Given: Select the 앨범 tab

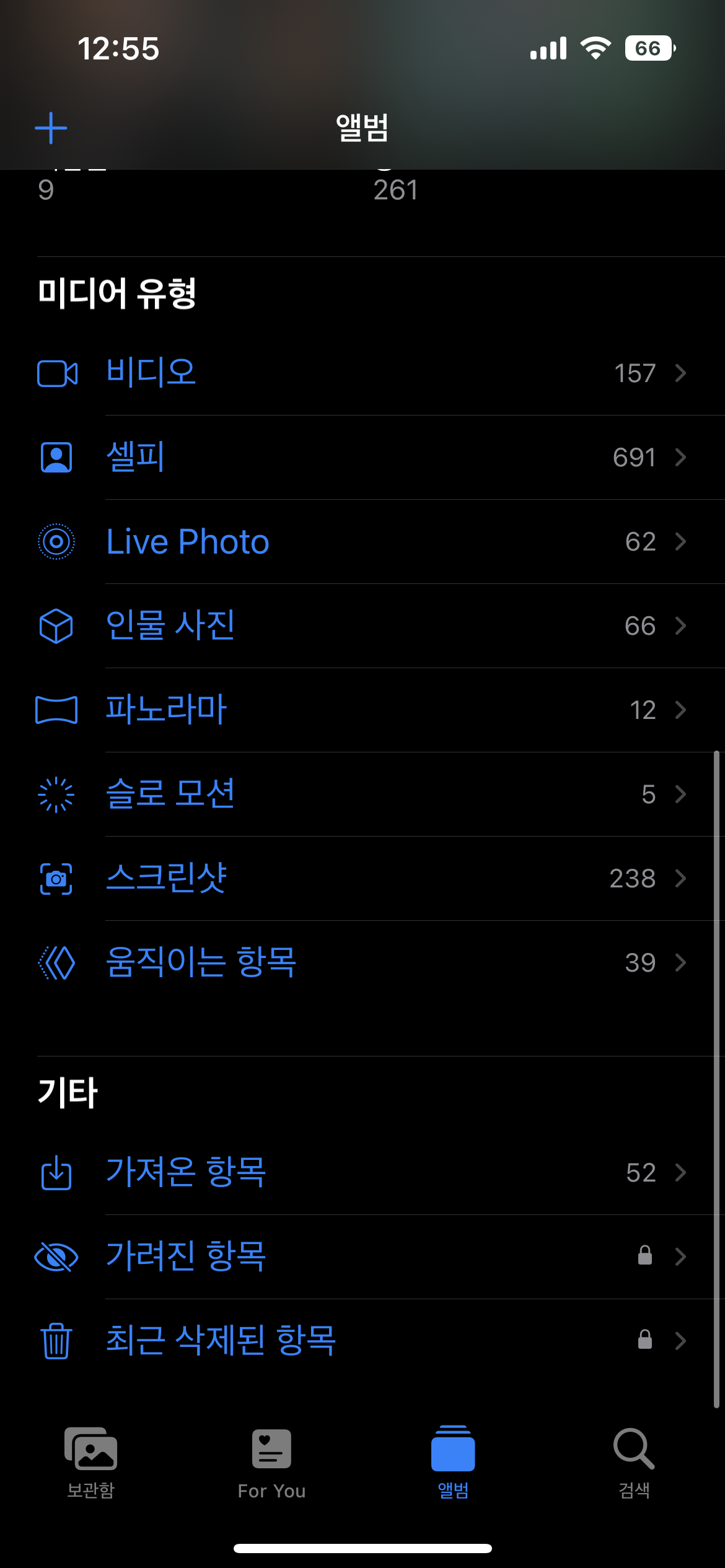Looking at the screenshot, I should point(453,1461).
